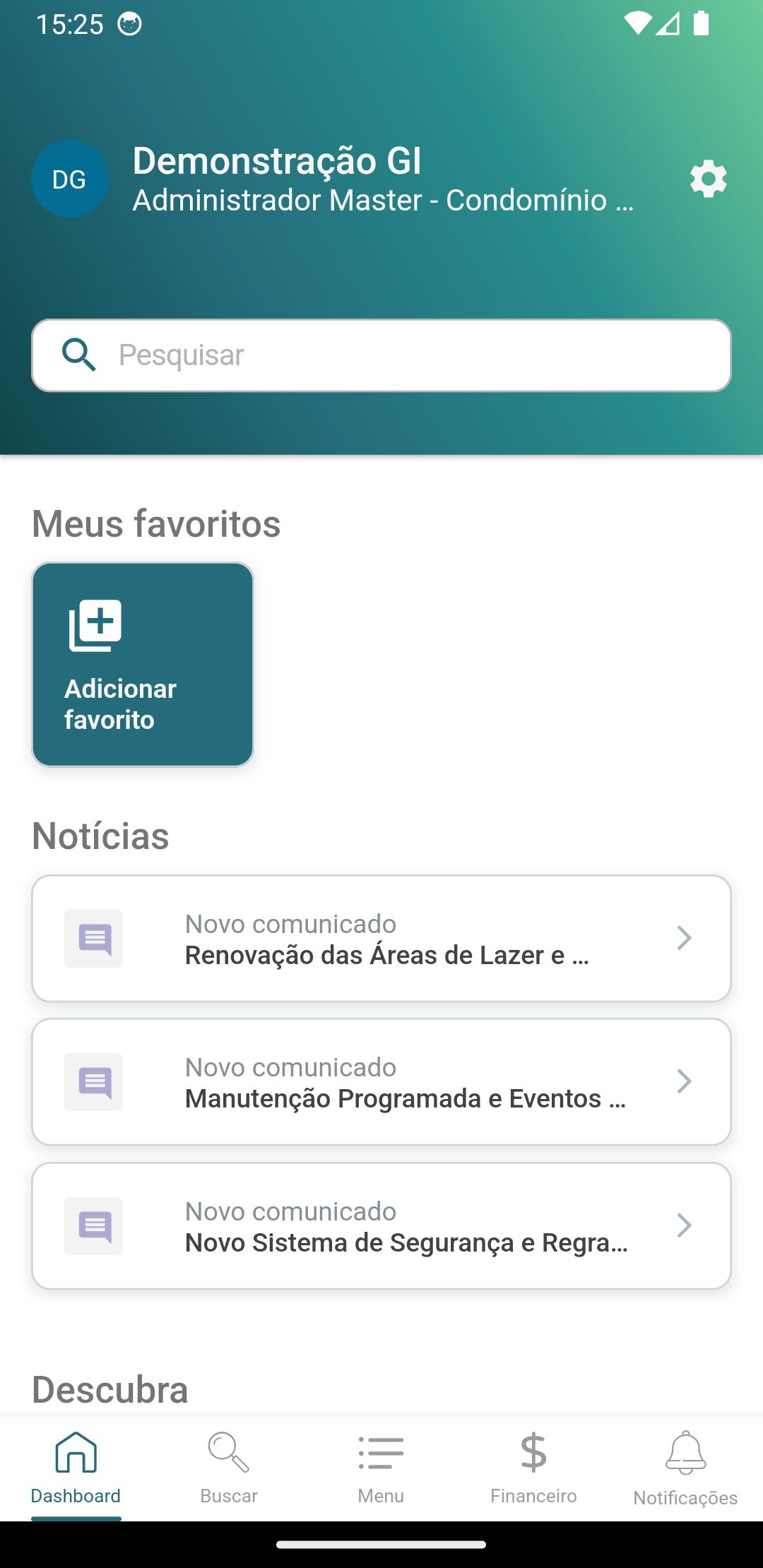Open the Notificações tab

[x=685, y=1469]
